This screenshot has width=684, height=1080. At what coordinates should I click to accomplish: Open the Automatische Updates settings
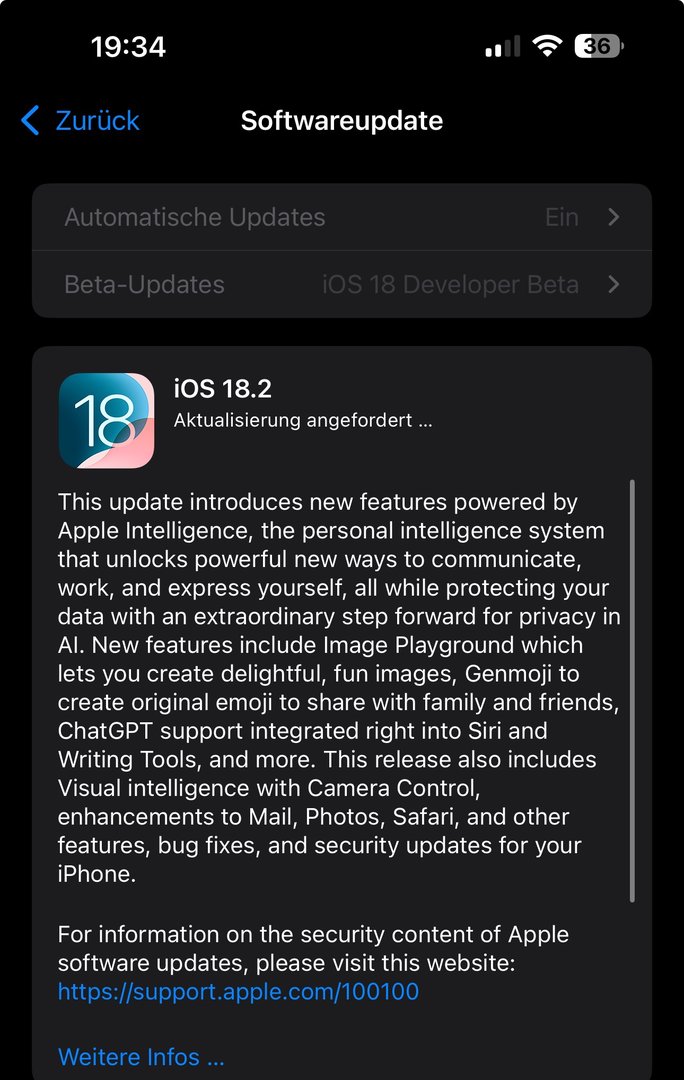pos(341,217)
